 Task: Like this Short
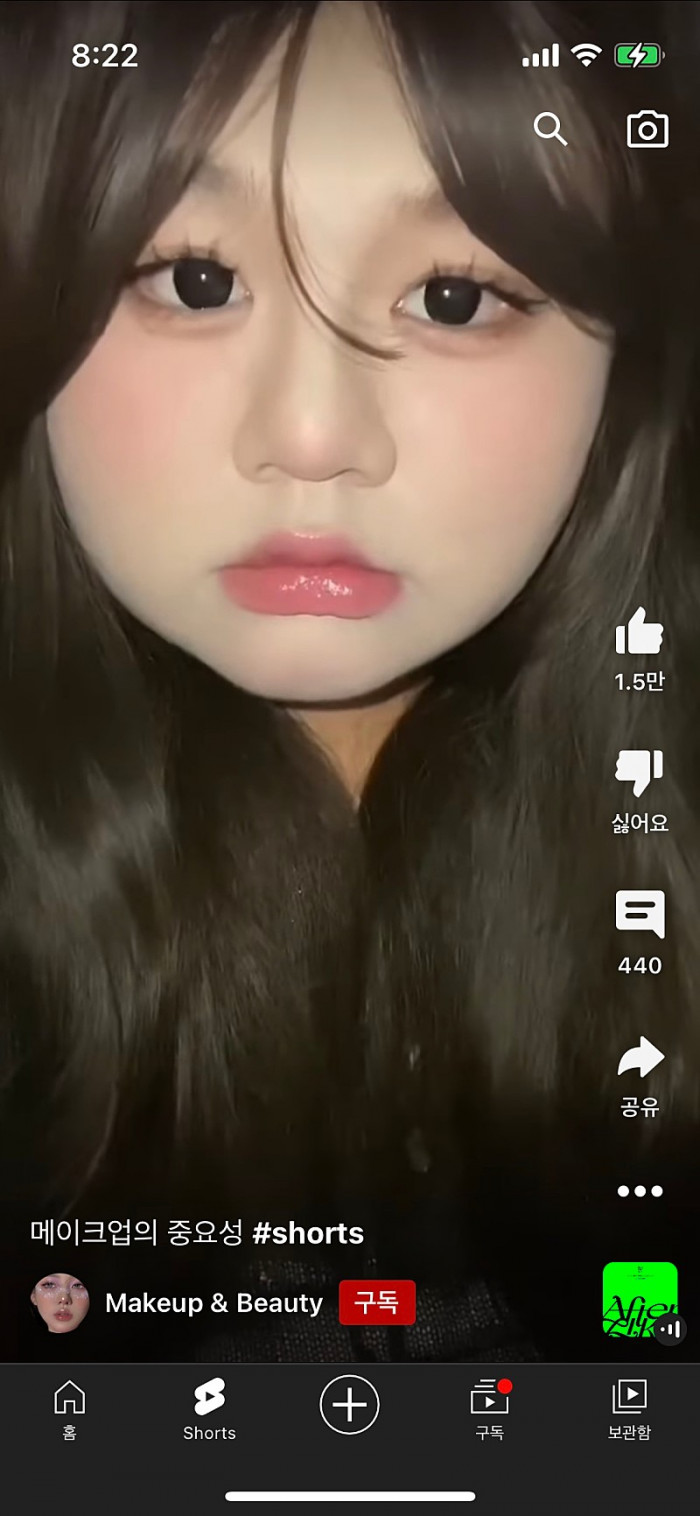(639, 632)
